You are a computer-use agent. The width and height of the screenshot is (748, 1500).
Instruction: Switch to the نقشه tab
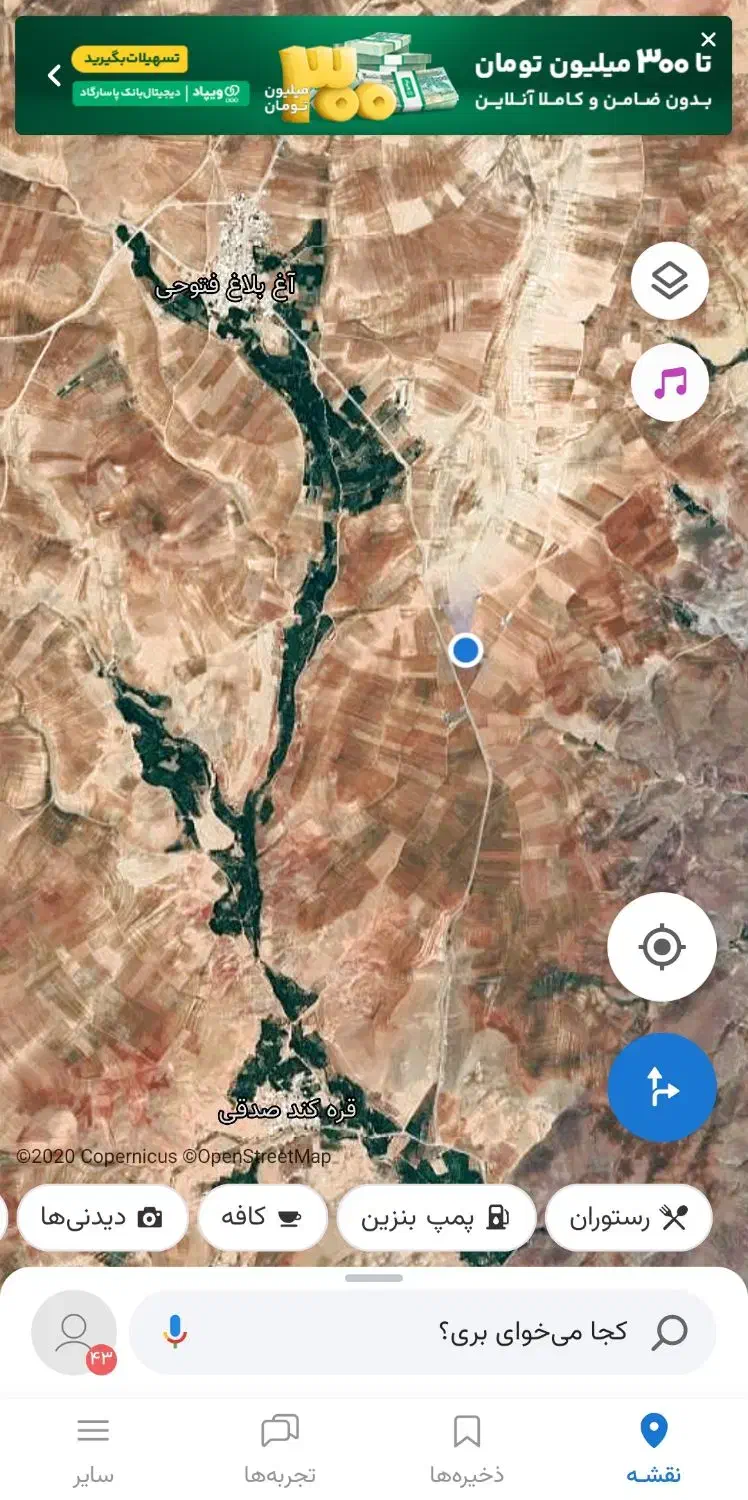[x=653, y=1449]
